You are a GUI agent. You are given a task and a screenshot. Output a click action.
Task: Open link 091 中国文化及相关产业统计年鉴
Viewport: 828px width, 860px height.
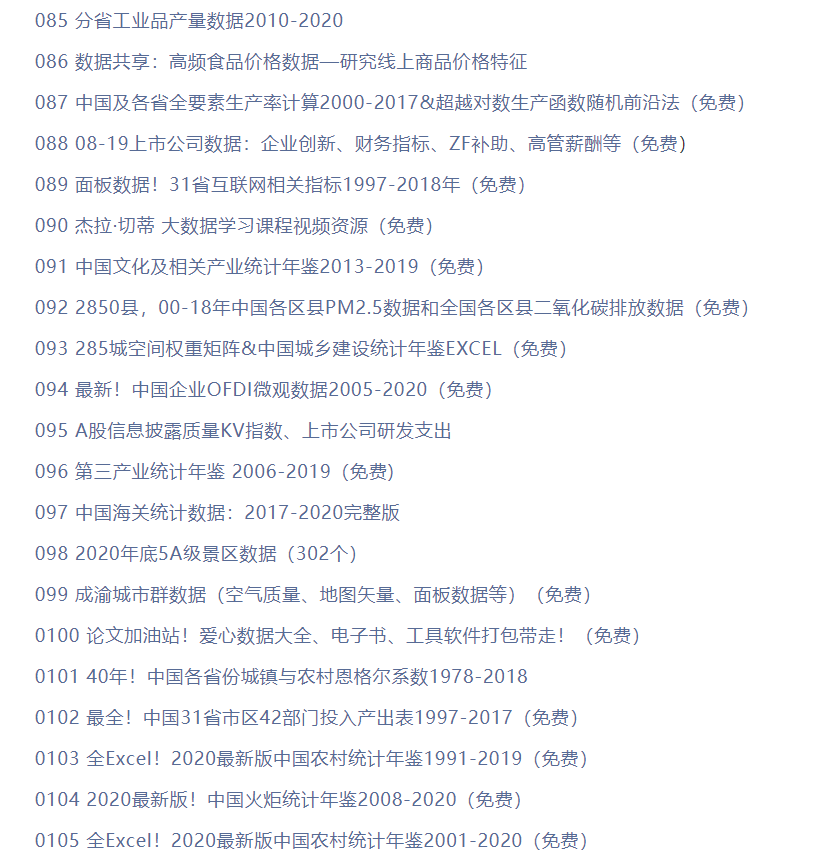pyautogui.click(x=260, y=266)
